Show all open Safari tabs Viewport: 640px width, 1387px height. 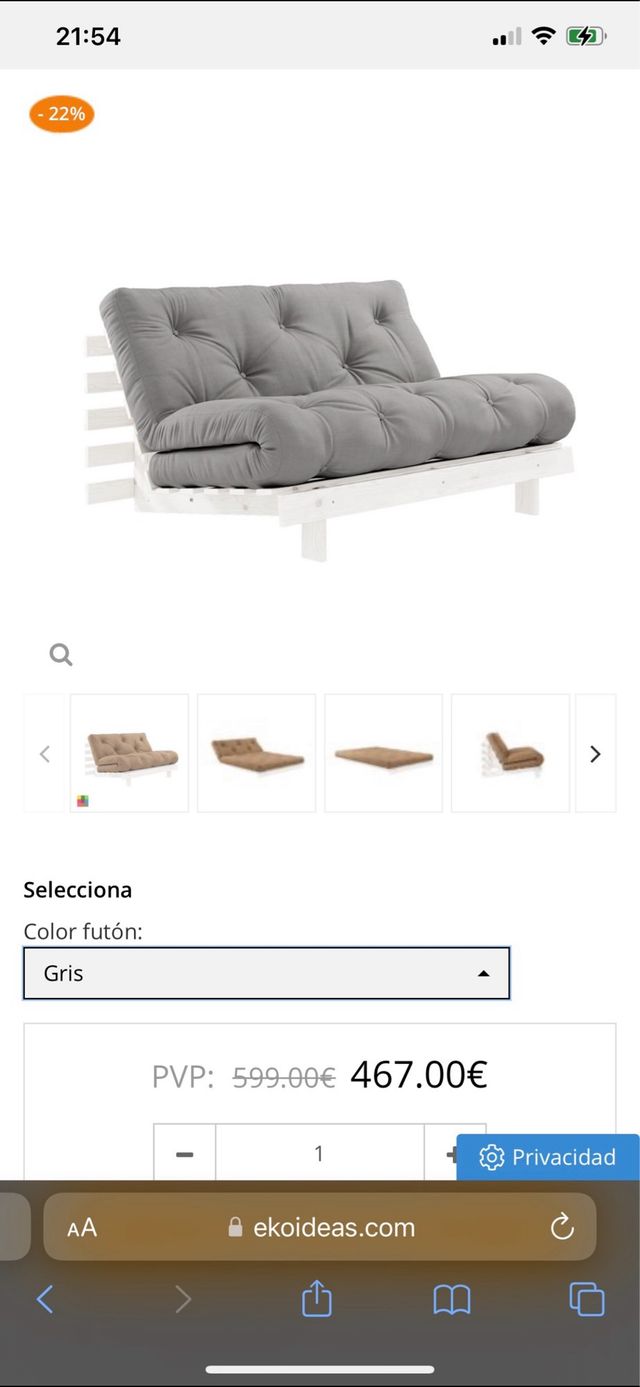click(587, 1299)
